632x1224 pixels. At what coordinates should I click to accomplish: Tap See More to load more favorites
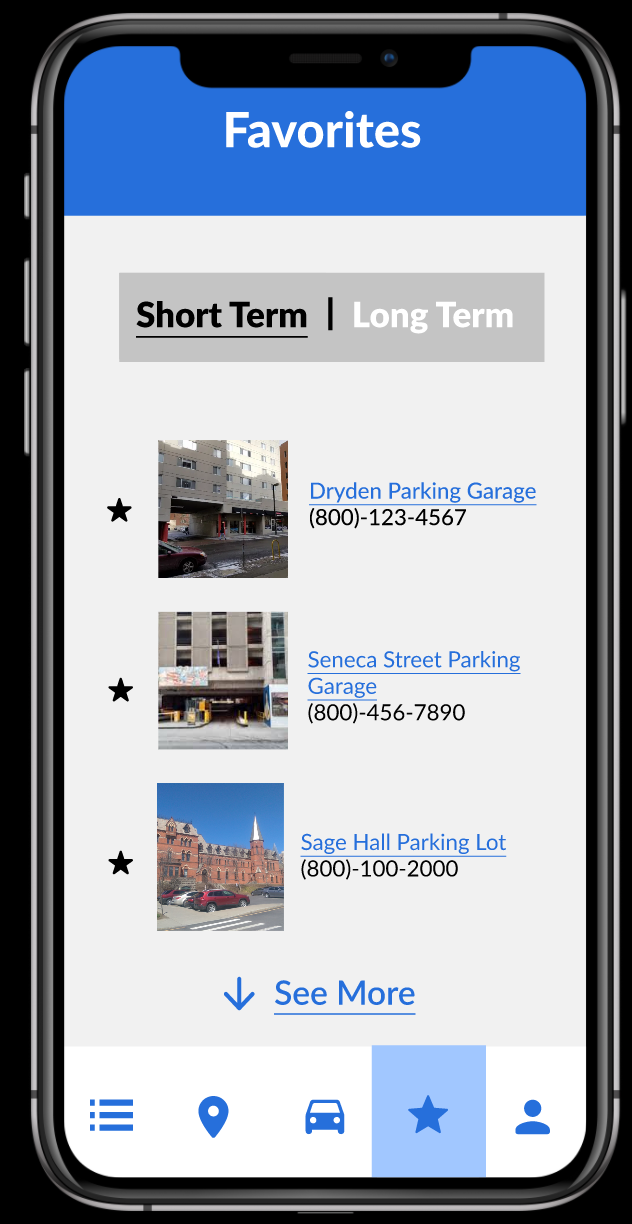click(344, 994)
